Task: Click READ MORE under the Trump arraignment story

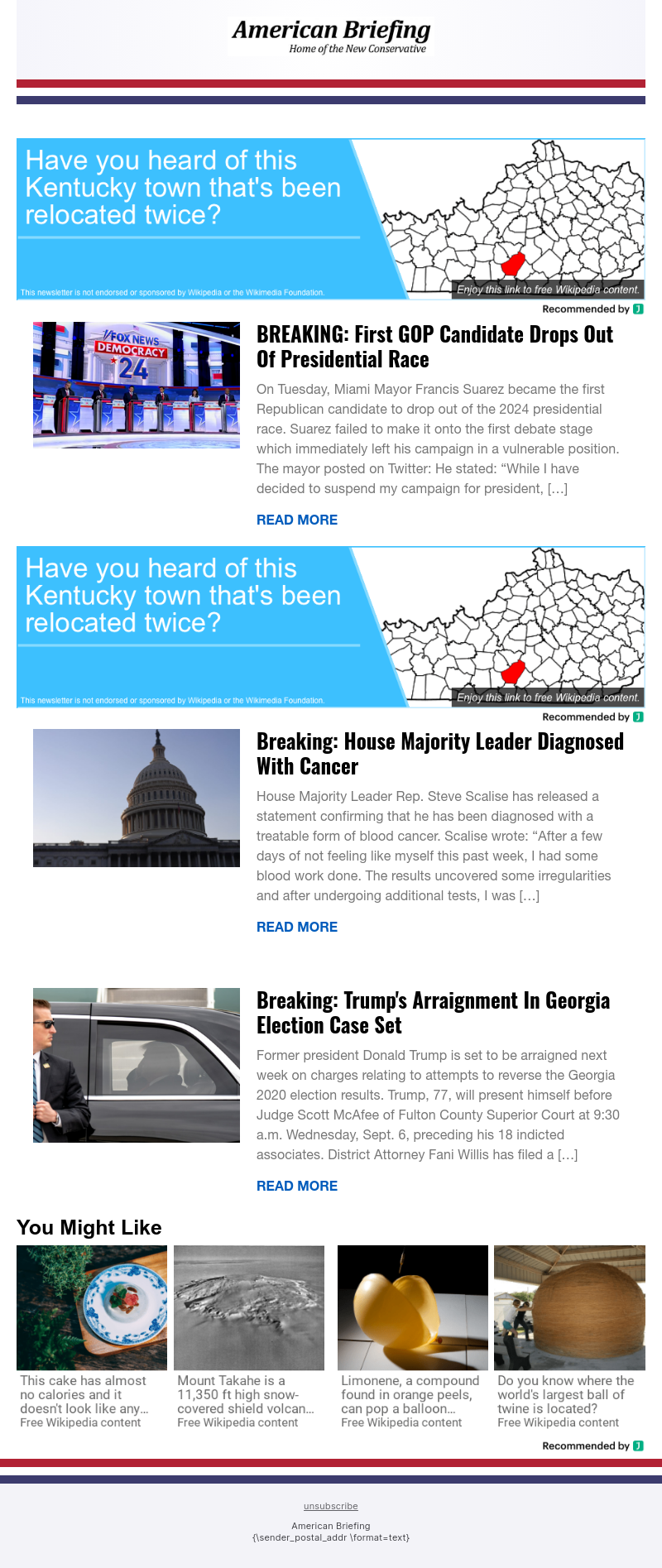Action: 297,1186
